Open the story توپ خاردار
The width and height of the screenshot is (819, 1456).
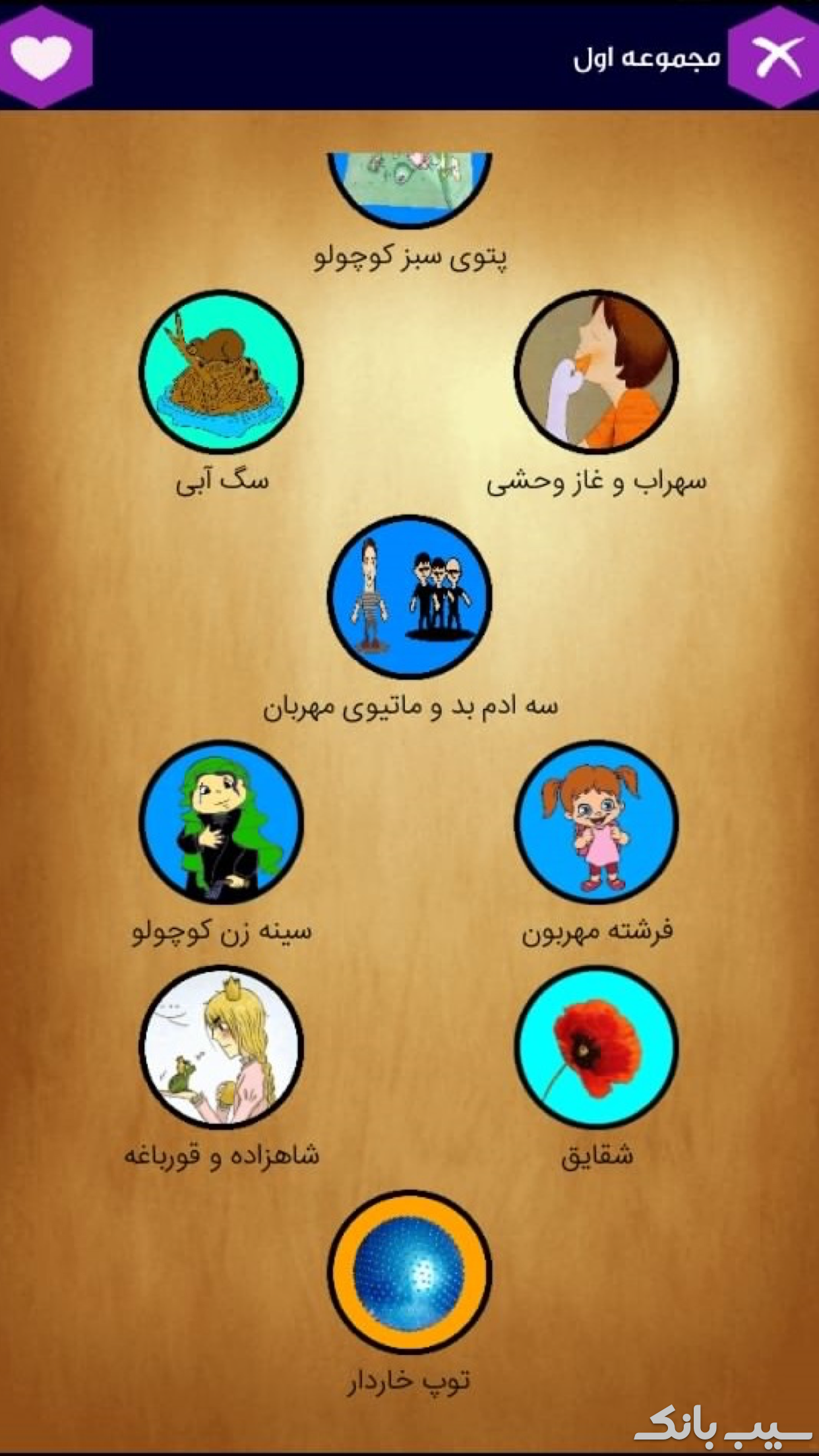409,1272
